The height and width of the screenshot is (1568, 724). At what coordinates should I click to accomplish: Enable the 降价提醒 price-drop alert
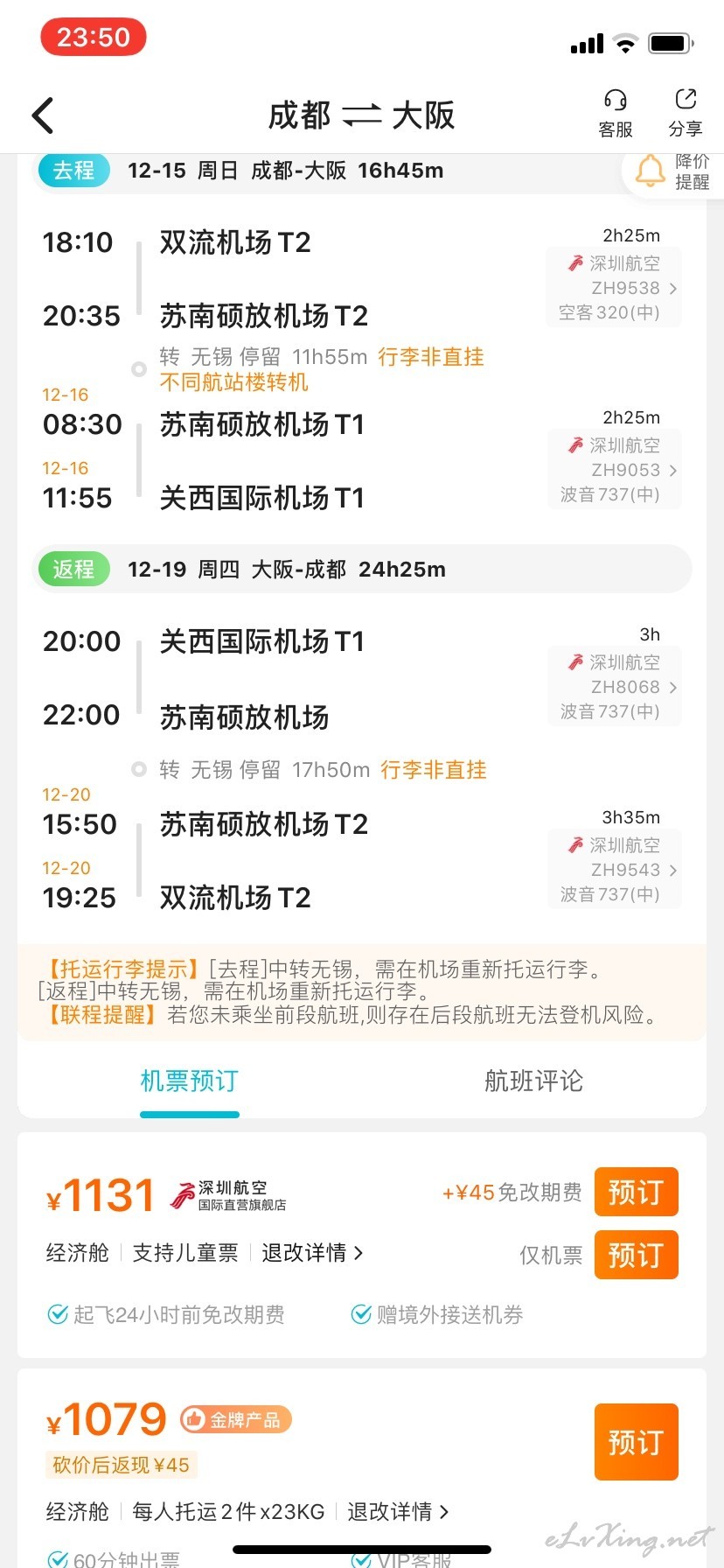(x=673, y=171)
